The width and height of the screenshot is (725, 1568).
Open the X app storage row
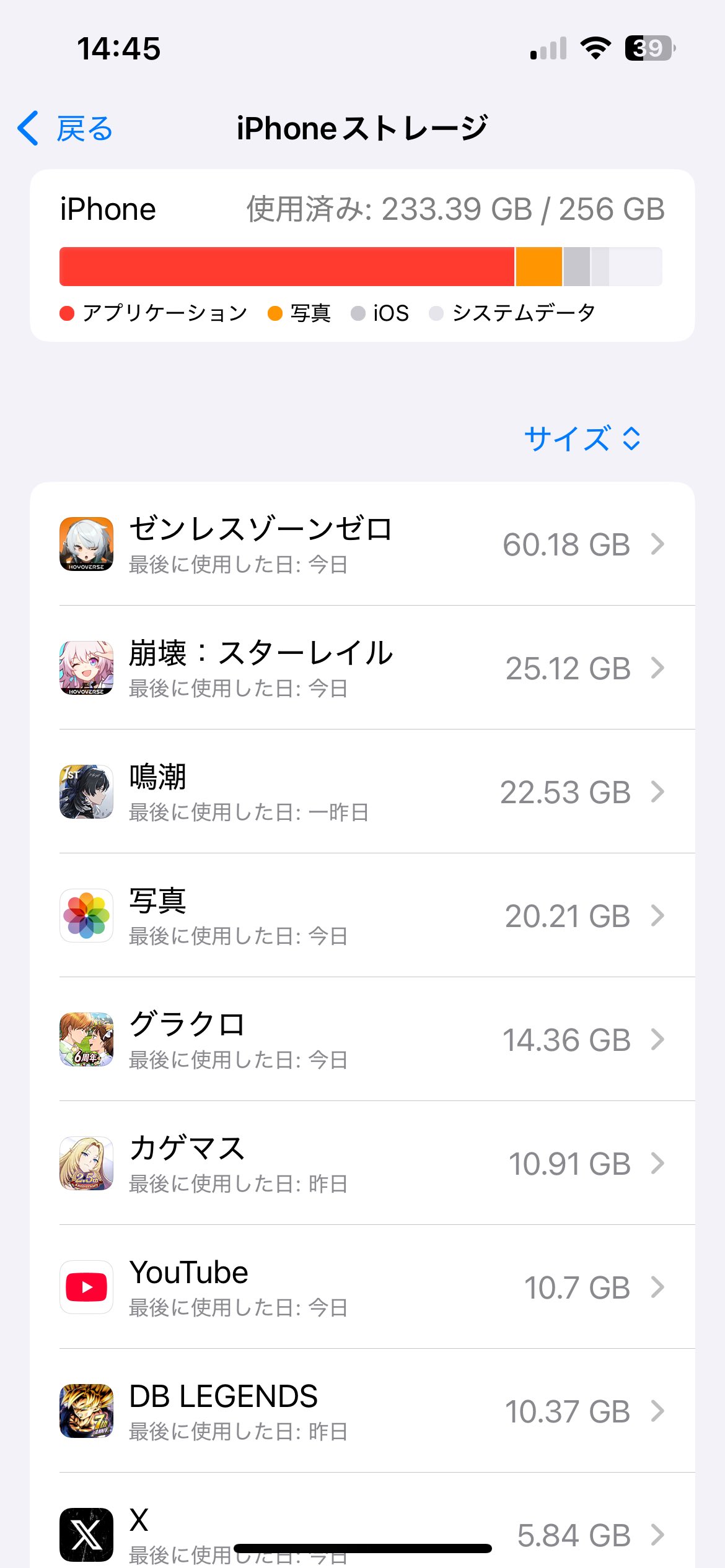pos(362,1521)
